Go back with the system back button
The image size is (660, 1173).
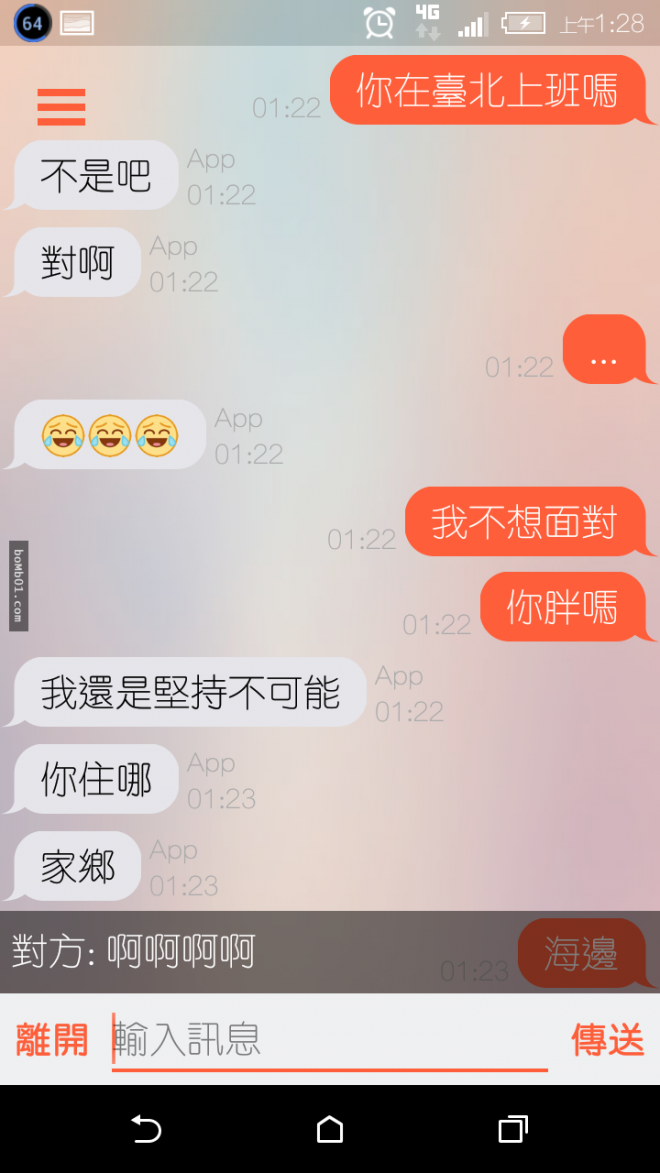tap(146, 1129)
